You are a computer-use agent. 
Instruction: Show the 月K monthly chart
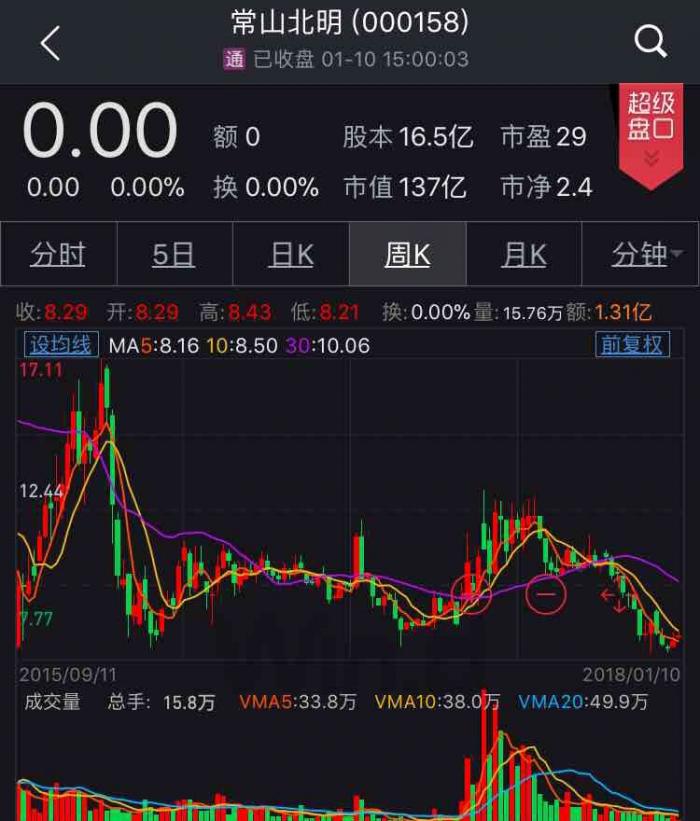click(524, 255)
